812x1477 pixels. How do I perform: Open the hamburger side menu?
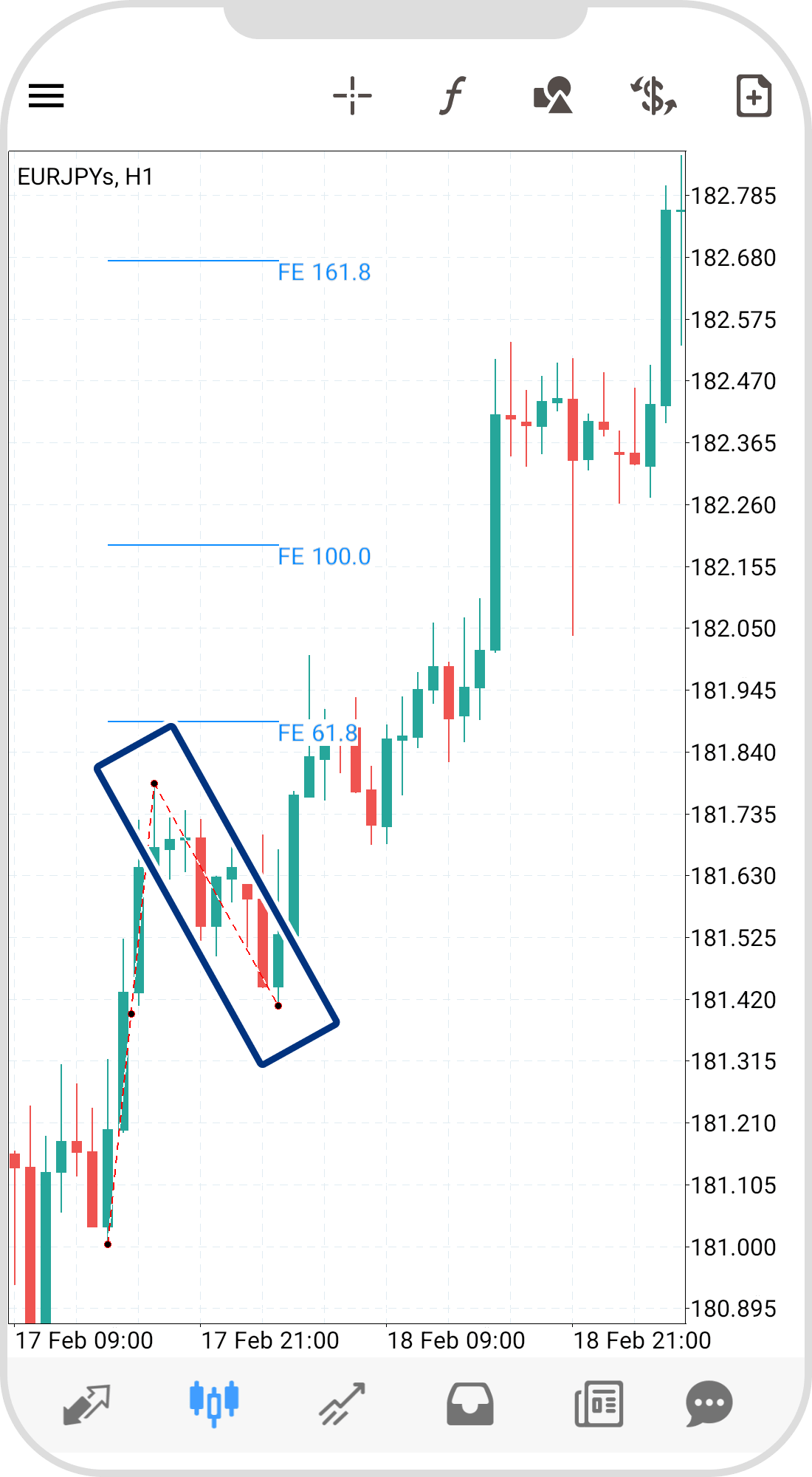[47, 96]
